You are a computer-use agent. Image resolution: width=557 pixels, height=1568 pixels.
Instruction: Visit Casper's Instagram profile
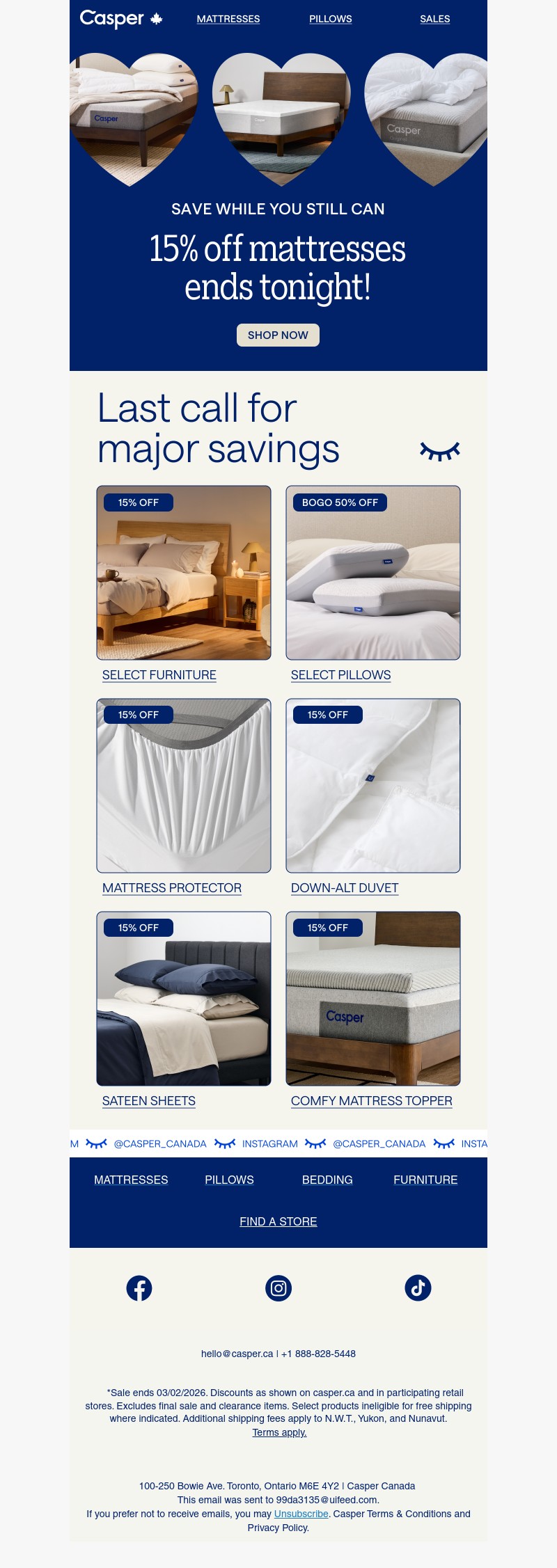click(278, 1288)
